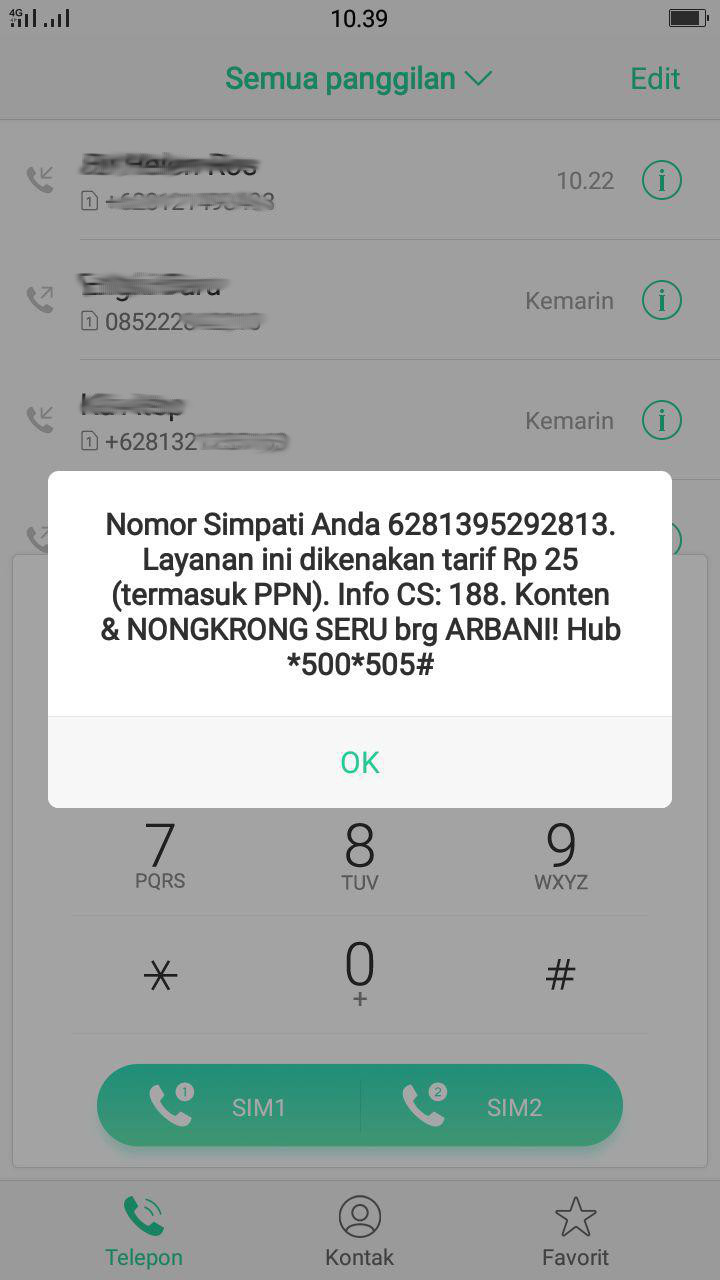720x1280 pixels.
Task: Dial the digit 0
Action: click(360, 974)
